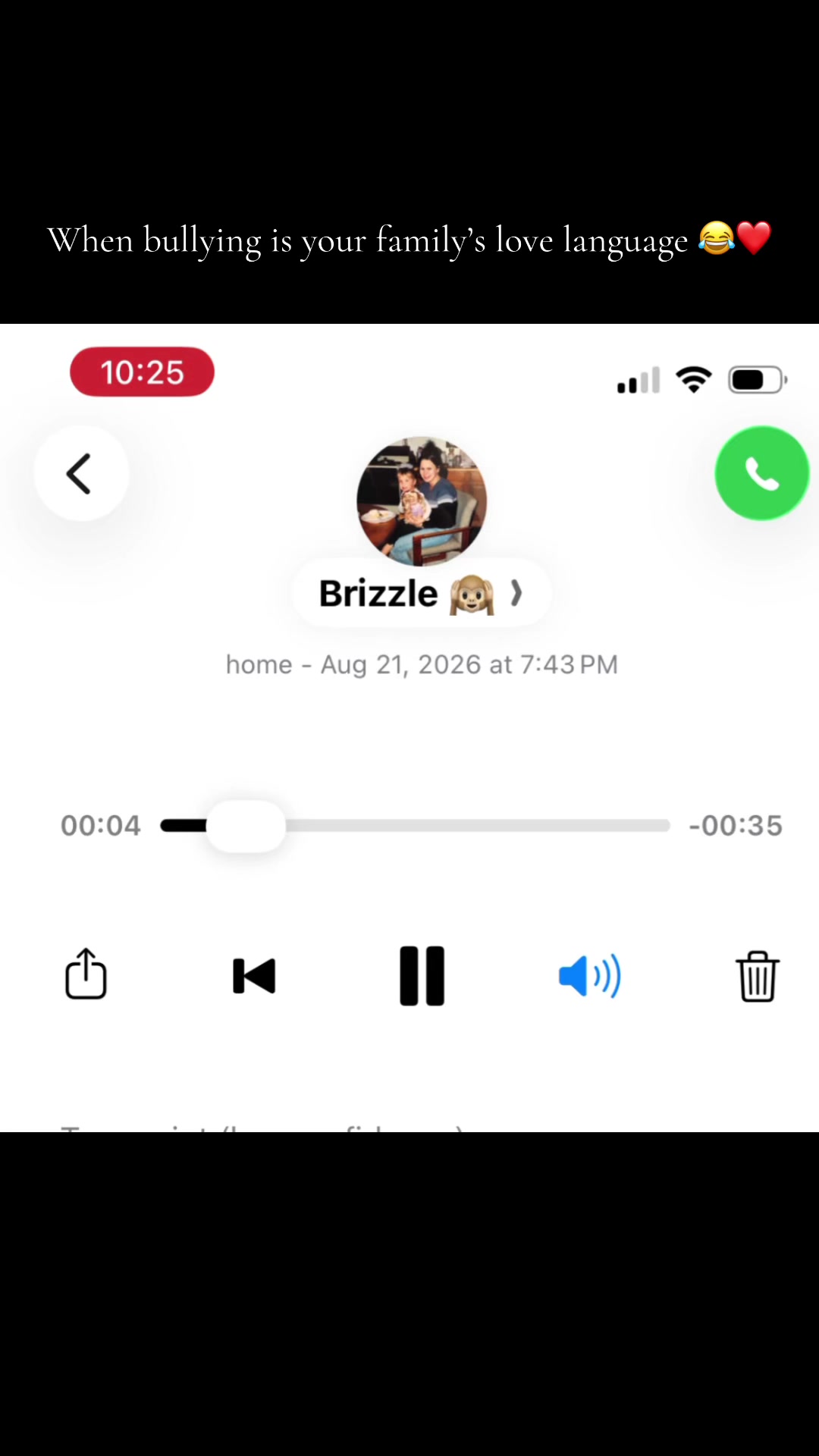Toggle the speaker audio output

(x=590, y=976)
